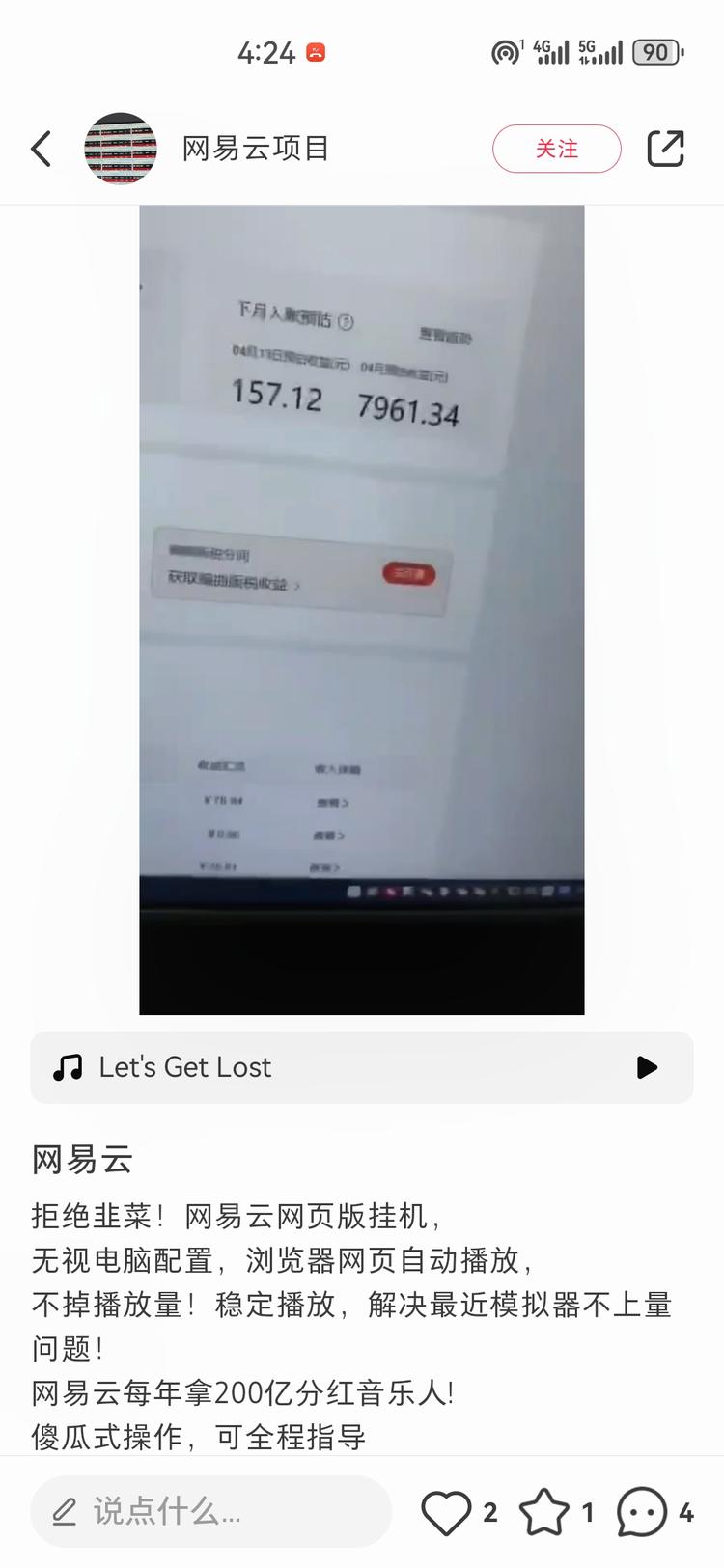This screenshot has width=724, height=1568.
Task: Open the post's video image
Action: pos(362,608)
